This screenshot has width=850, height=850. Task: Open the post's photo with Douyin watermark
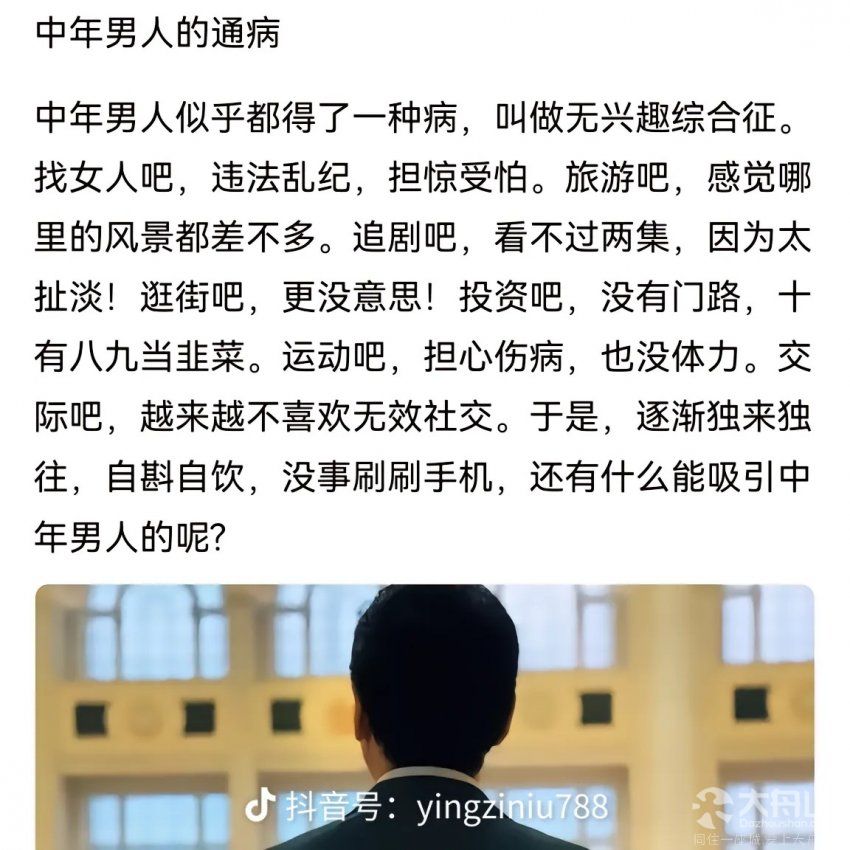click(424, 715)
